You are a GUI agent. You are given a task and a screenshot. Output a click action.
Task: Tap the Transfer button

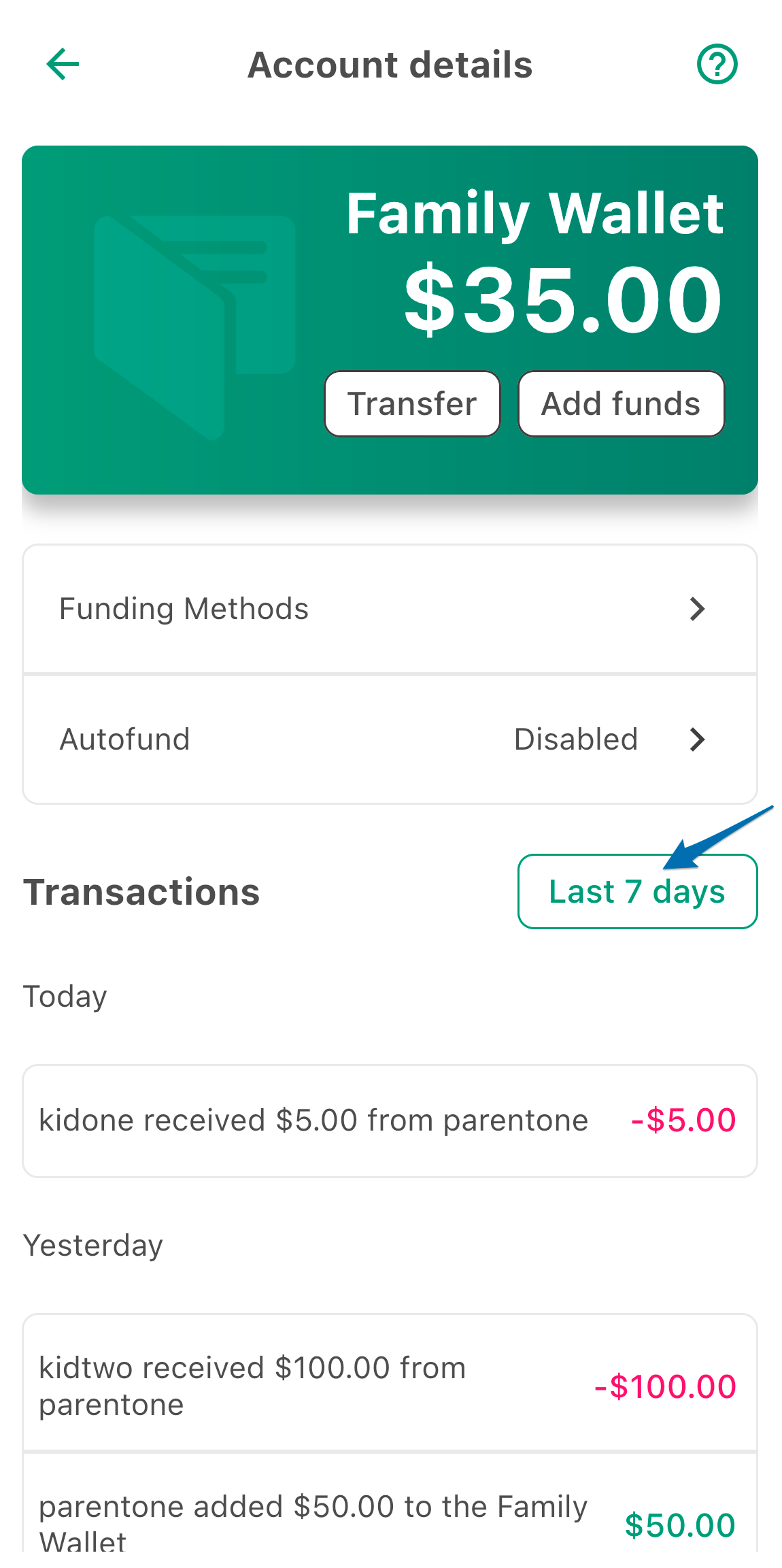(x=412, y=403)
